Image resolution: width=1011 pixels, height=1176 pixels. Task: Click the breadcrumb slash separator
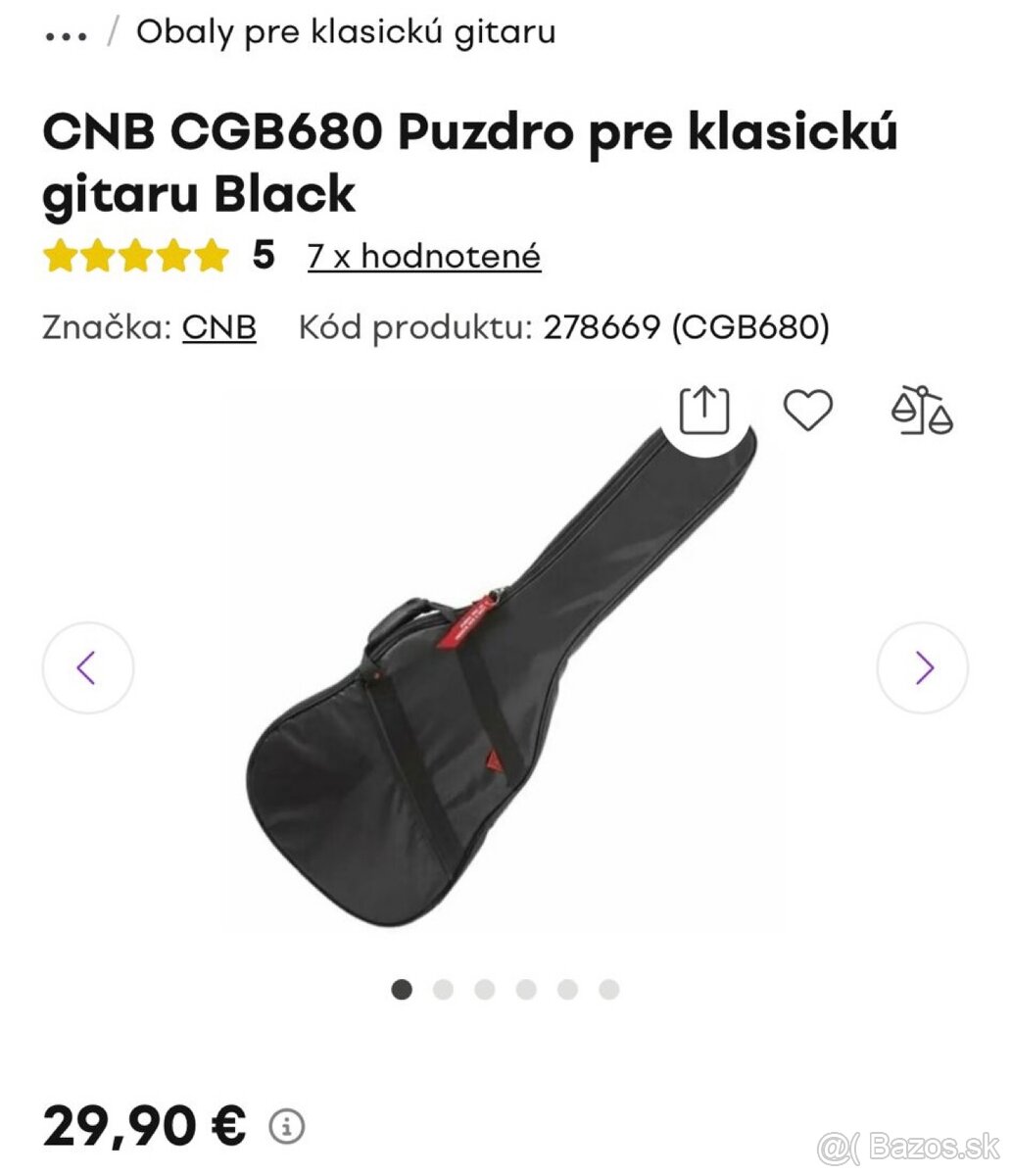(111, 31)
